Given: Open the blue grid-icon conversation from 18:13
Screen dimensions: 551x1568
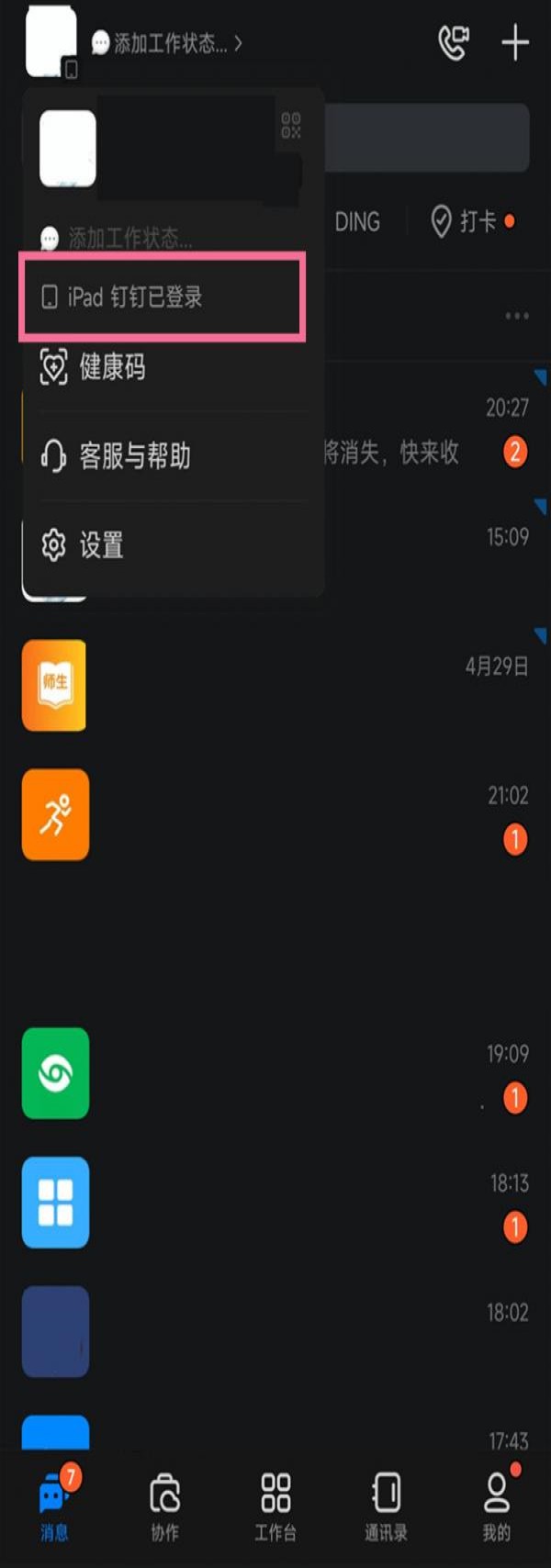Looking at the screenshot, I should tap(275, 1203).
